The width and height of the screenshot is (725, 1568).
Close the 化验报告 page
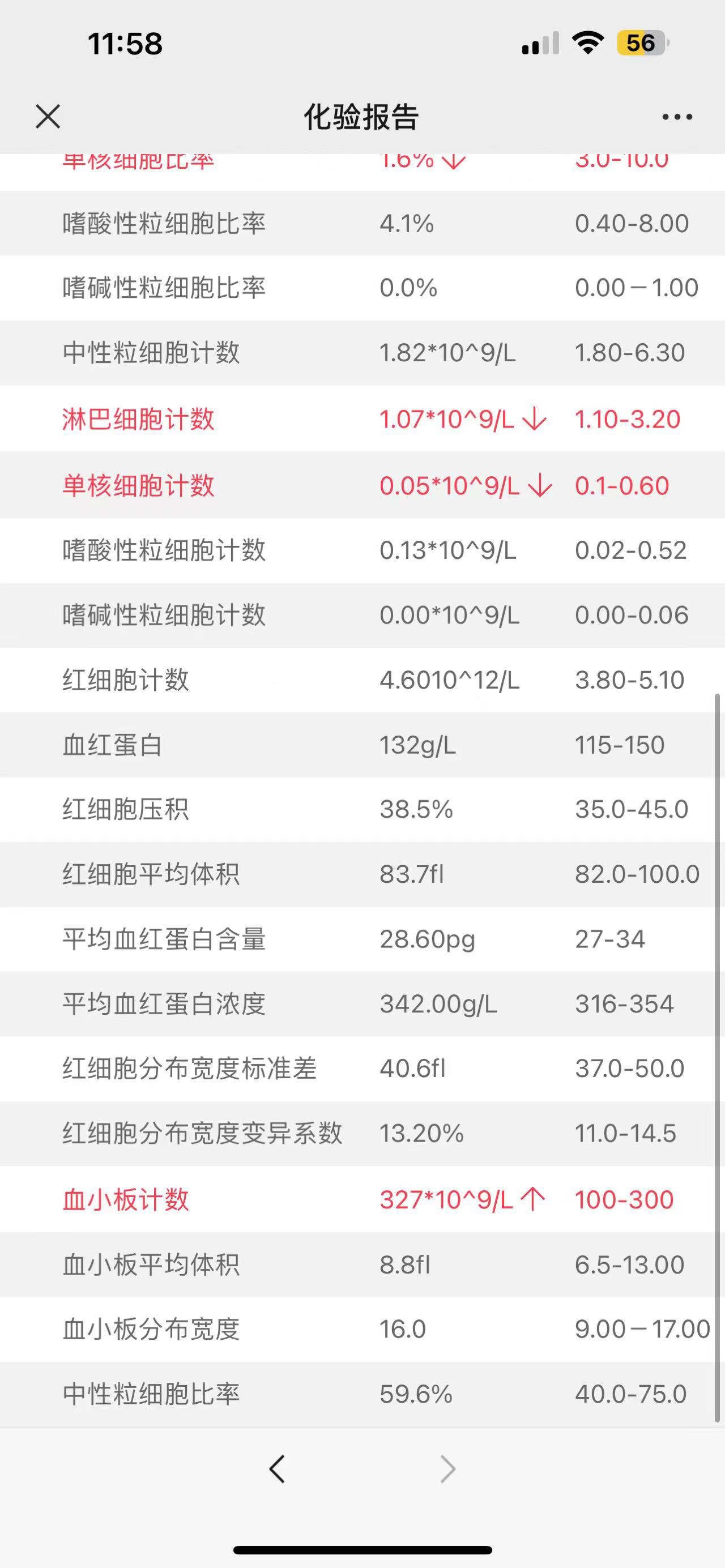coord(48,116)
